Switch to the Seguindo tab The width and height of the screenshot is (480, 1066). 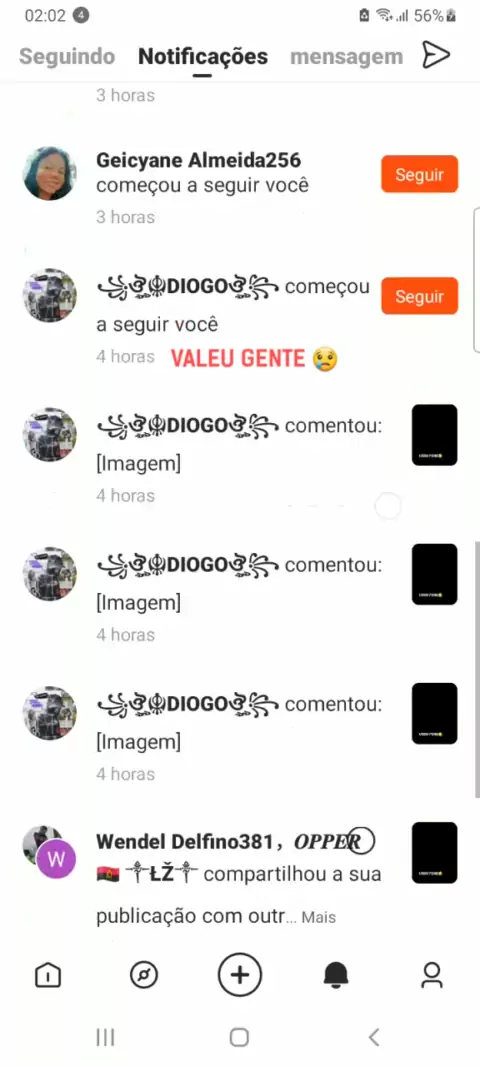(67, 56)
